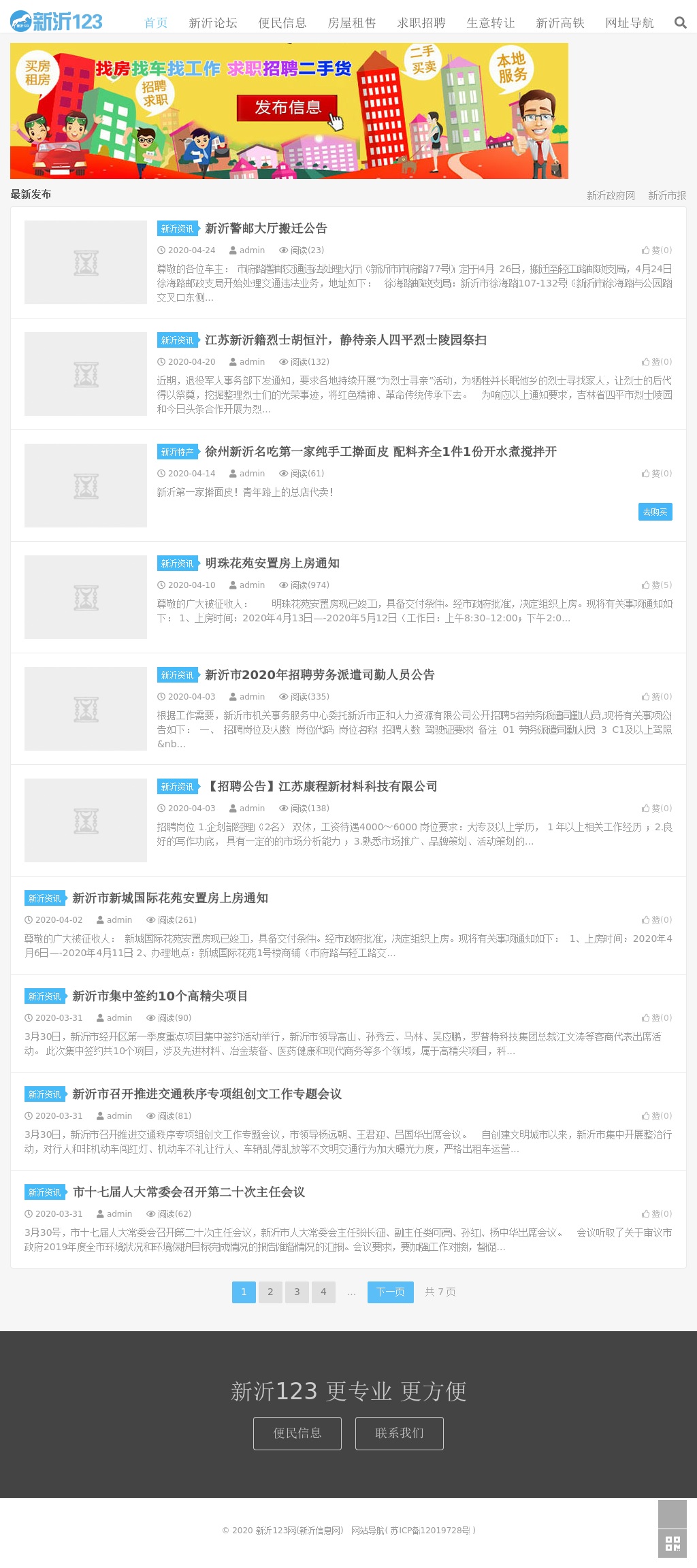Open article 新沂市集中签约10个高精尖项目
Viewport: 697px width, 1568px height.
[160, 996]
